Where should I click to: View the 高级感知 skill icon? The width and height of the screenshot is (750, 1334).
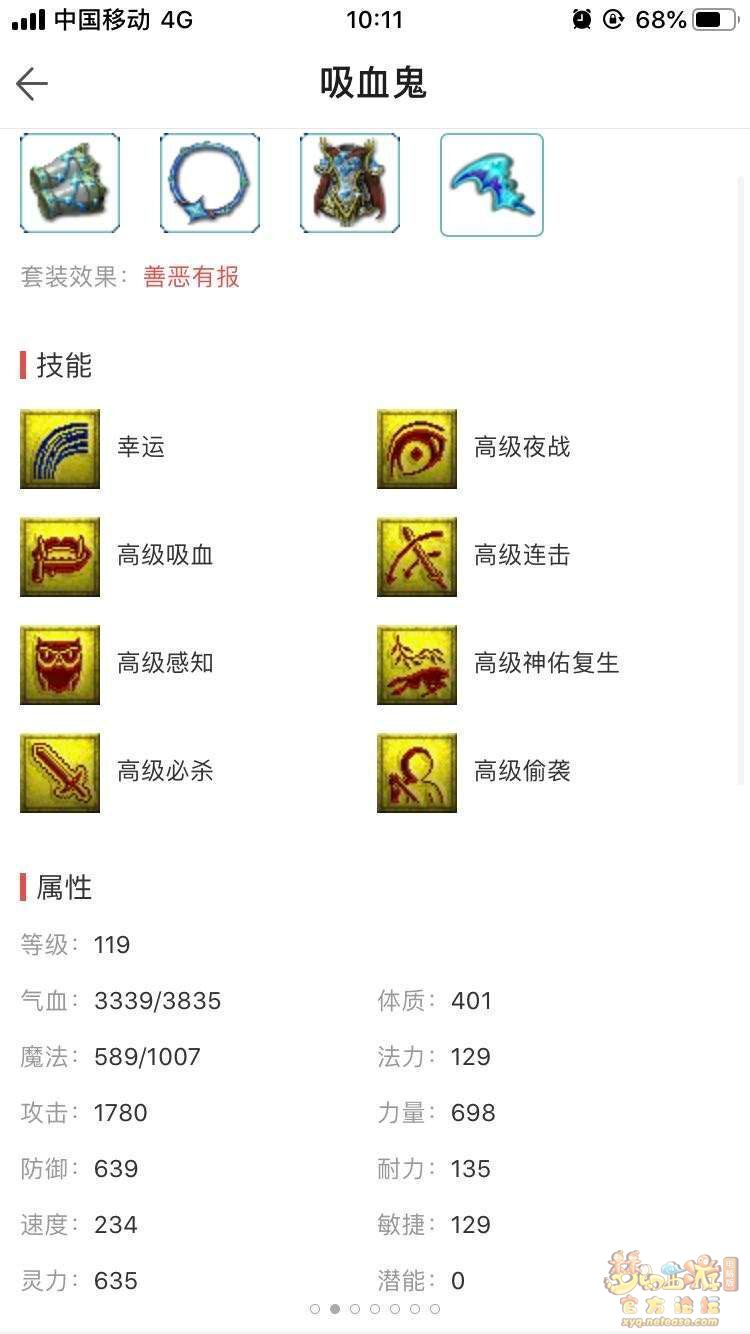tap(60, 665)
